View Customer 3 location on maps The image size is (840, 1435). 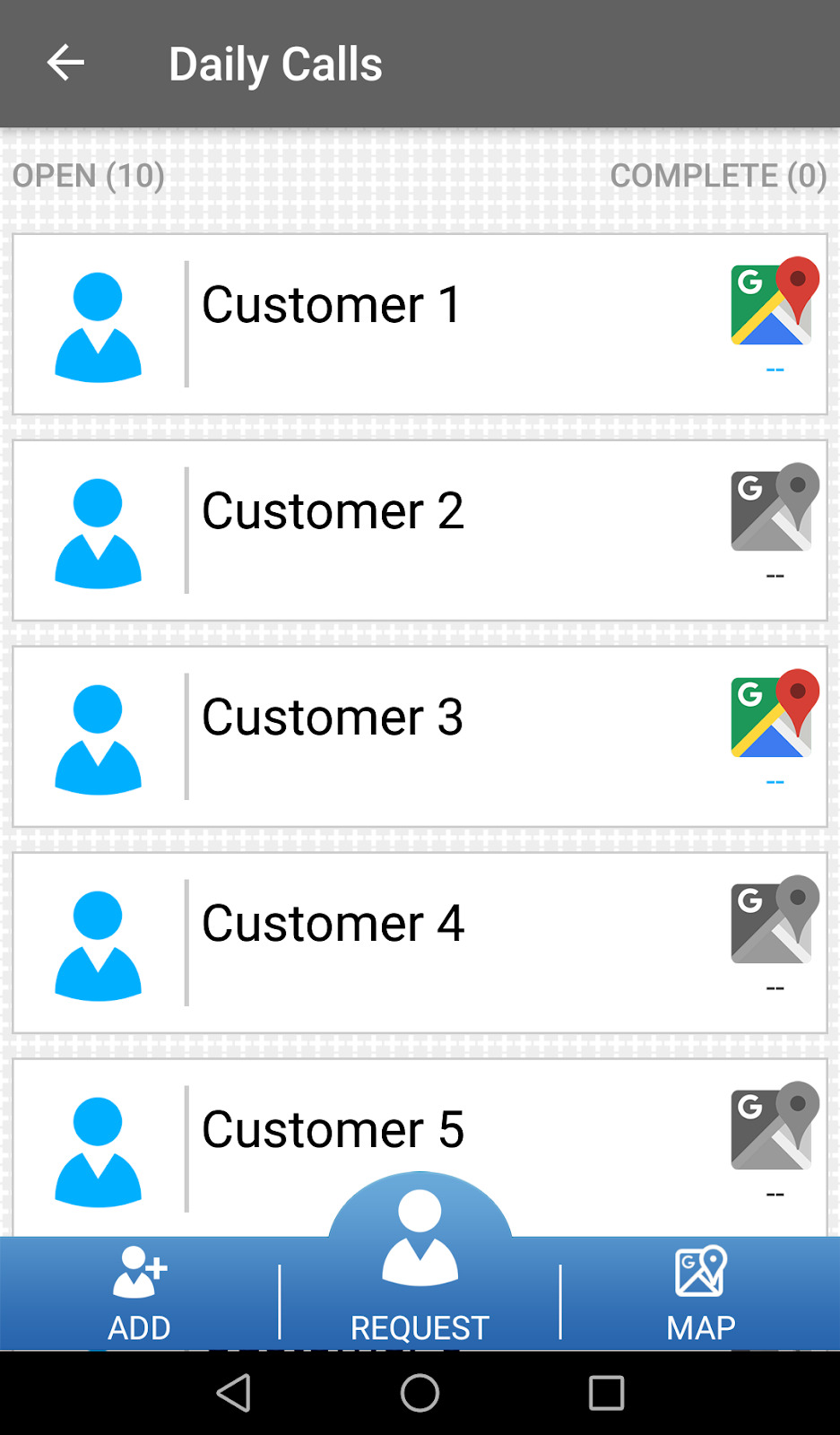tap(774, 715)
